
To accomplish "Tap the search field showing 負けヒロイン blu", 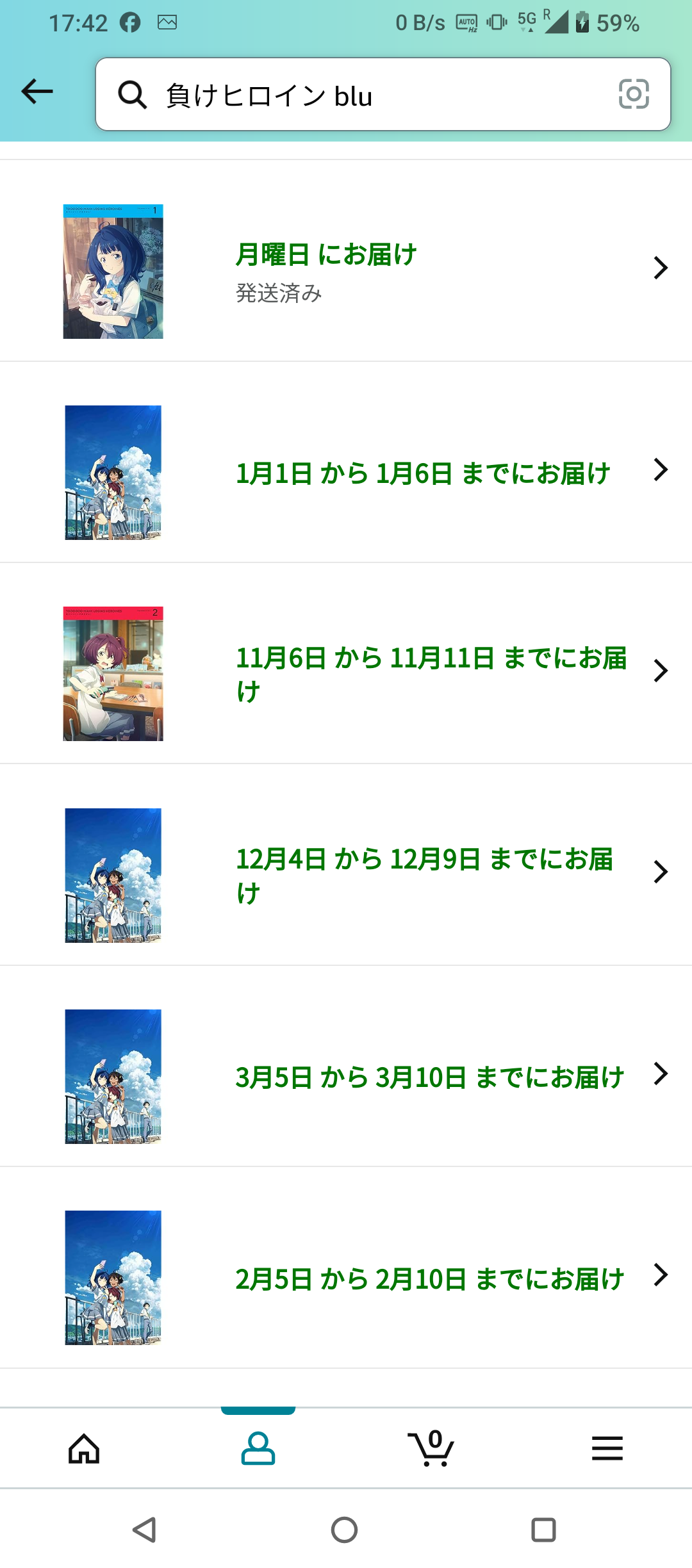I will tap(383, 94).
